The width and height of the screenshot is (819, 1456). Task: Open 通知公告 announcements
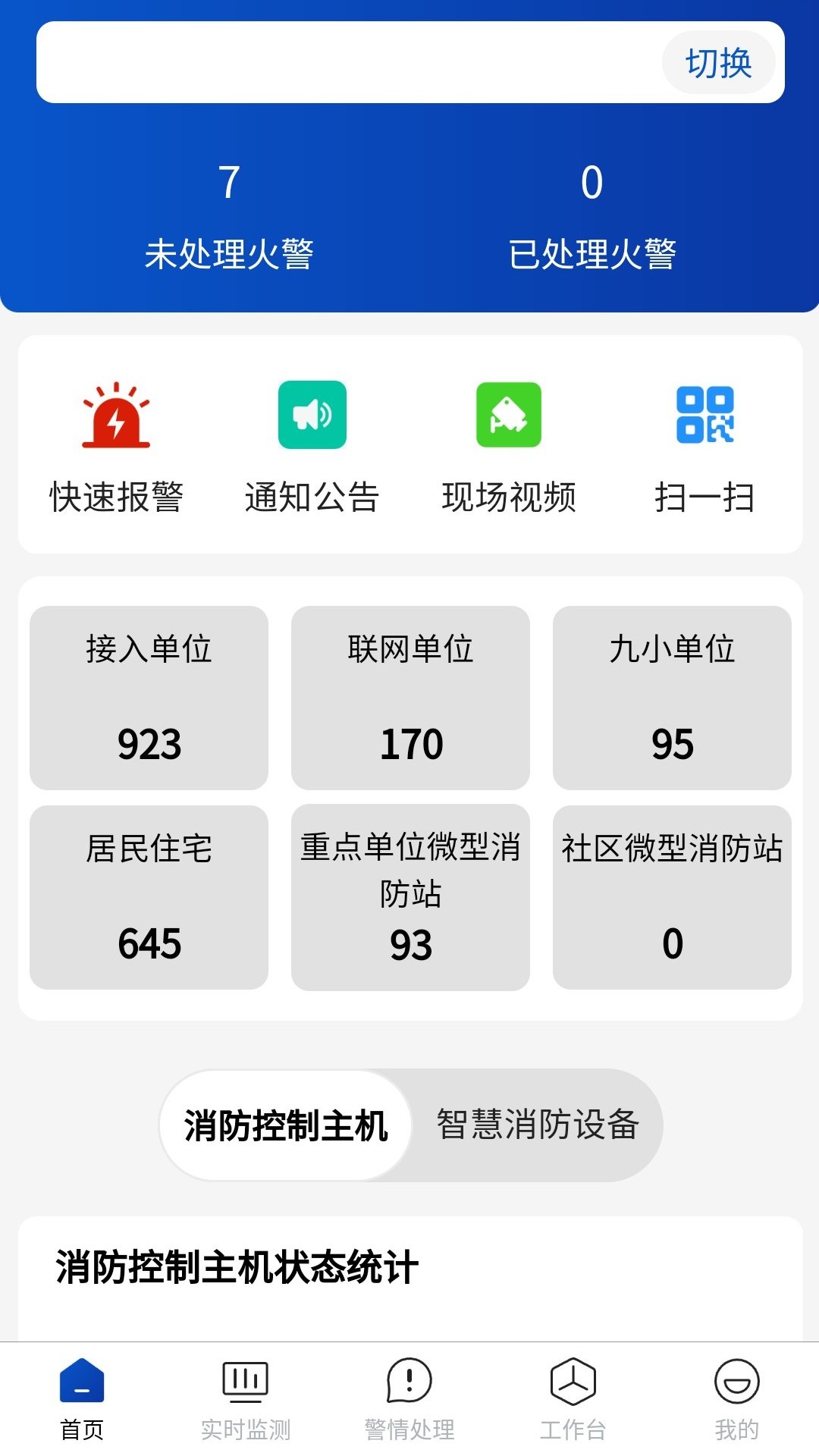(x=312, y=446)
